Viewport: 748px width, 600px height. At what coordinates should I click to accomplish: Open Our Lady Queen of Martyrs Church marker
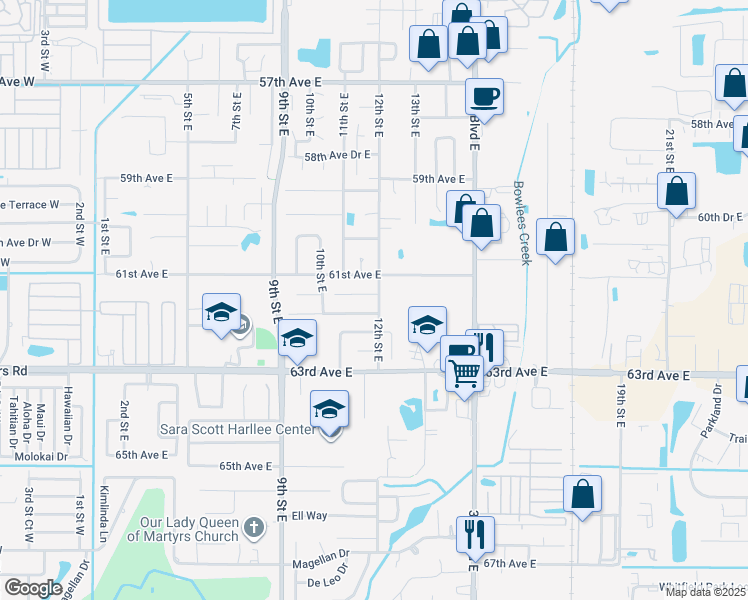pos(254,526)
